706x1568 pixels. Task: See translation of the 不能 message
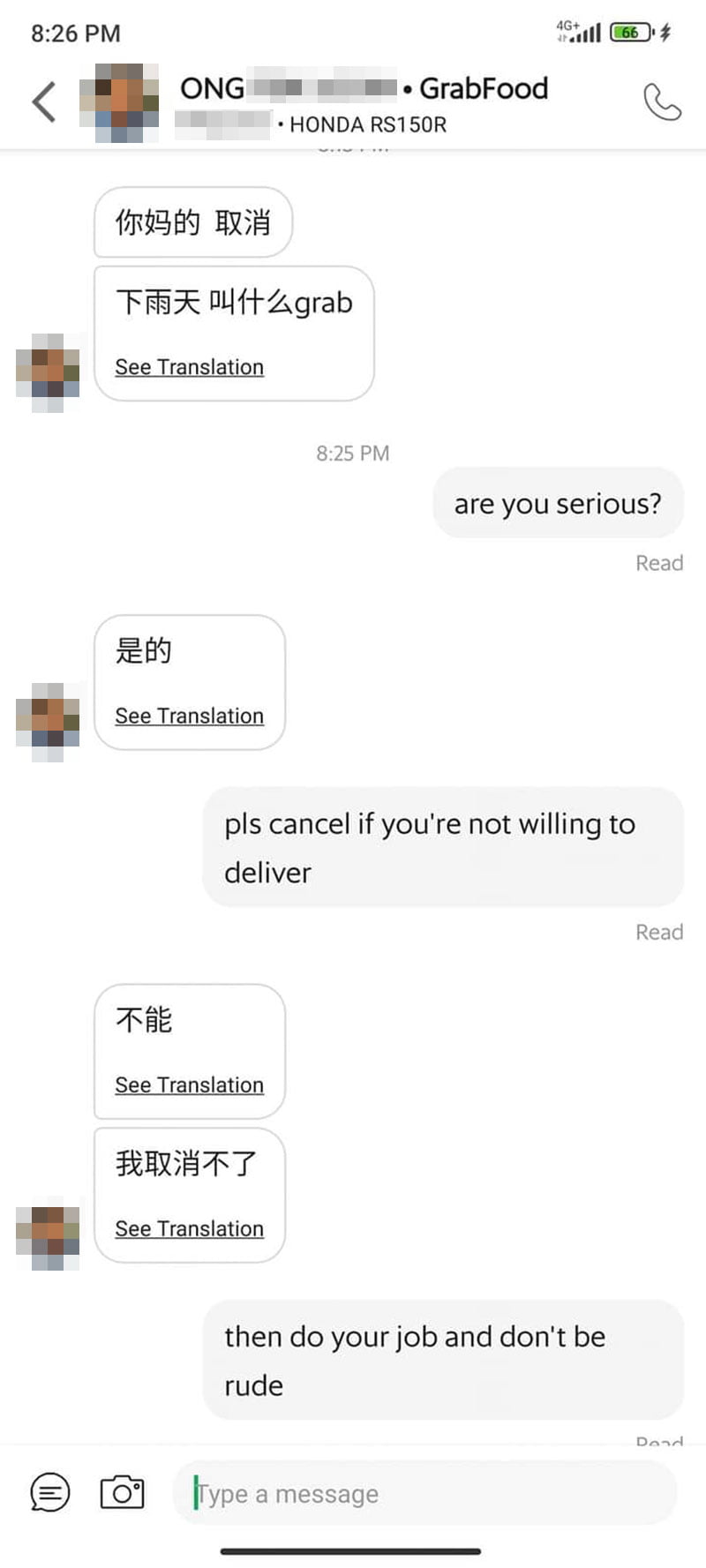(x=189, y=1084)
